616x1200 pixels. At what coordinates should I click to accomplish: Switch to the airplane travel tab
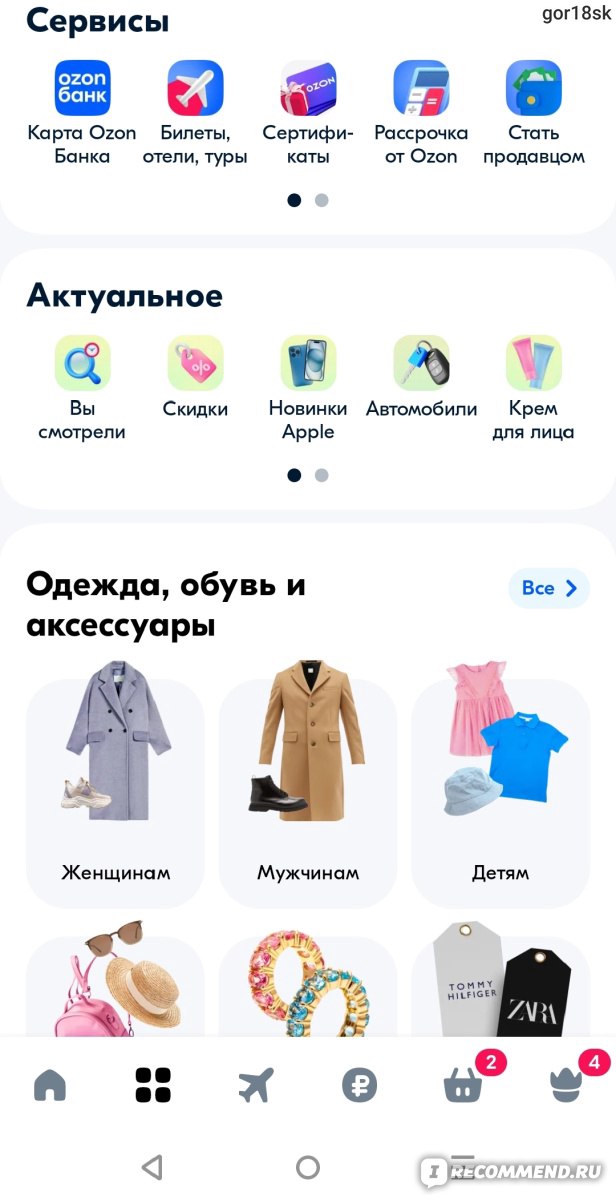click(x=256, y=1085)
